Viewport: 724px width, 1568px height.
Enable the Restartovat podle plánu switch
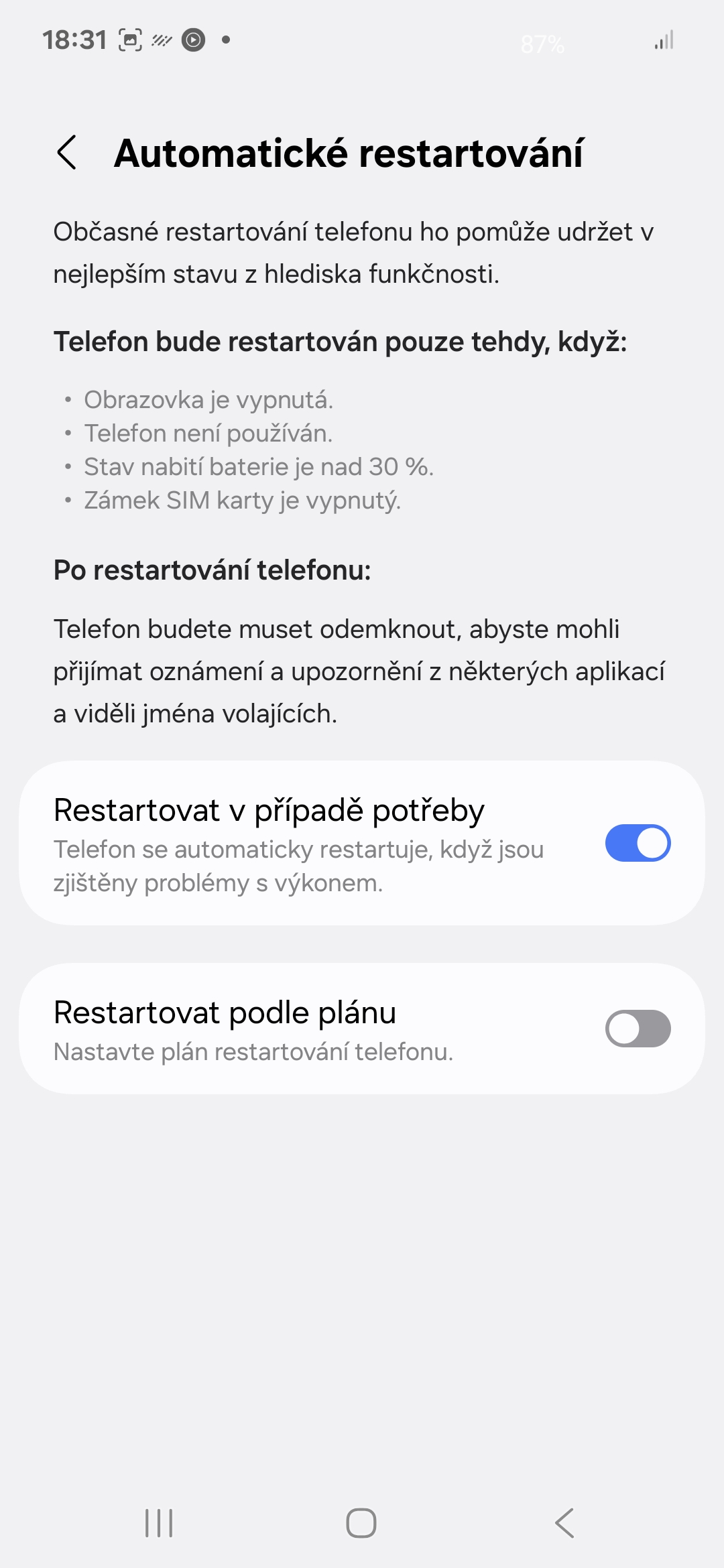(x=638, y=1029)
